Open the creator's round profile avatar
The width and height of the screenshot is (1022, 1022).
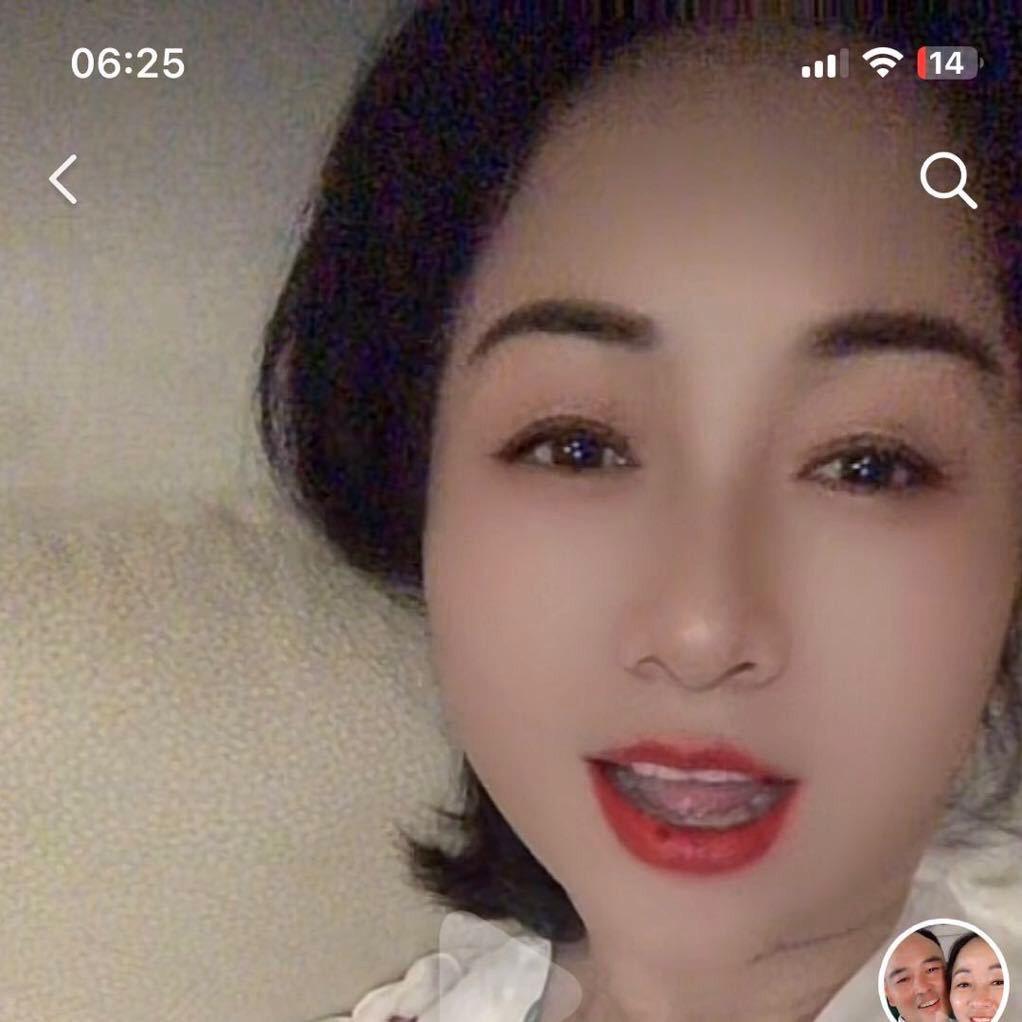pos(944,975)
